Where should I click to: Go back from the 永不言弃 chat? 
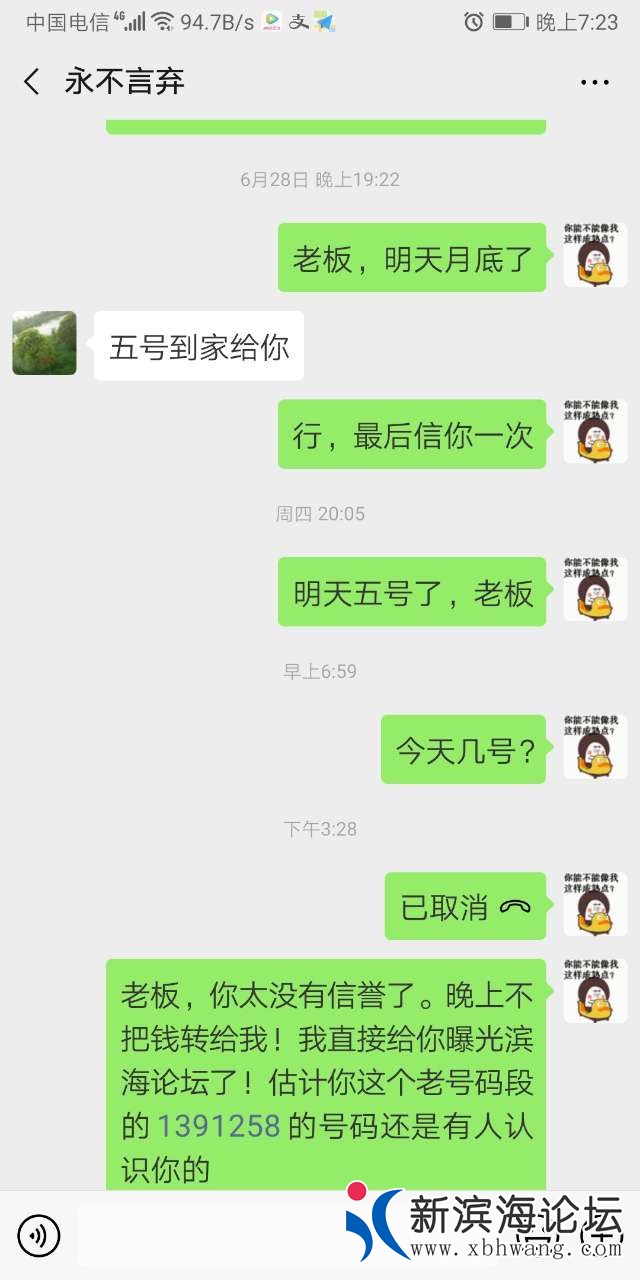[32, 82]
